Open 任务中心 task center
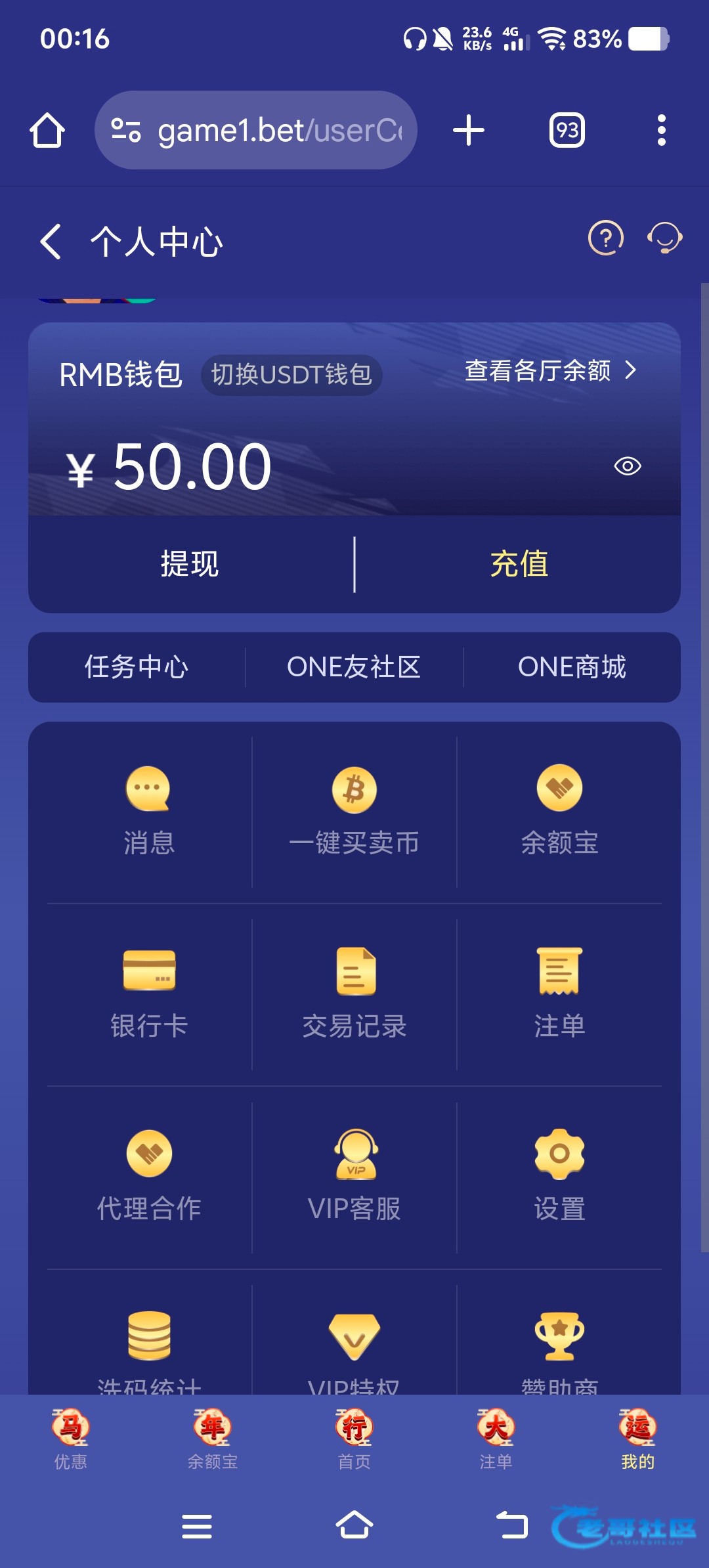 (x=137, y=667)
